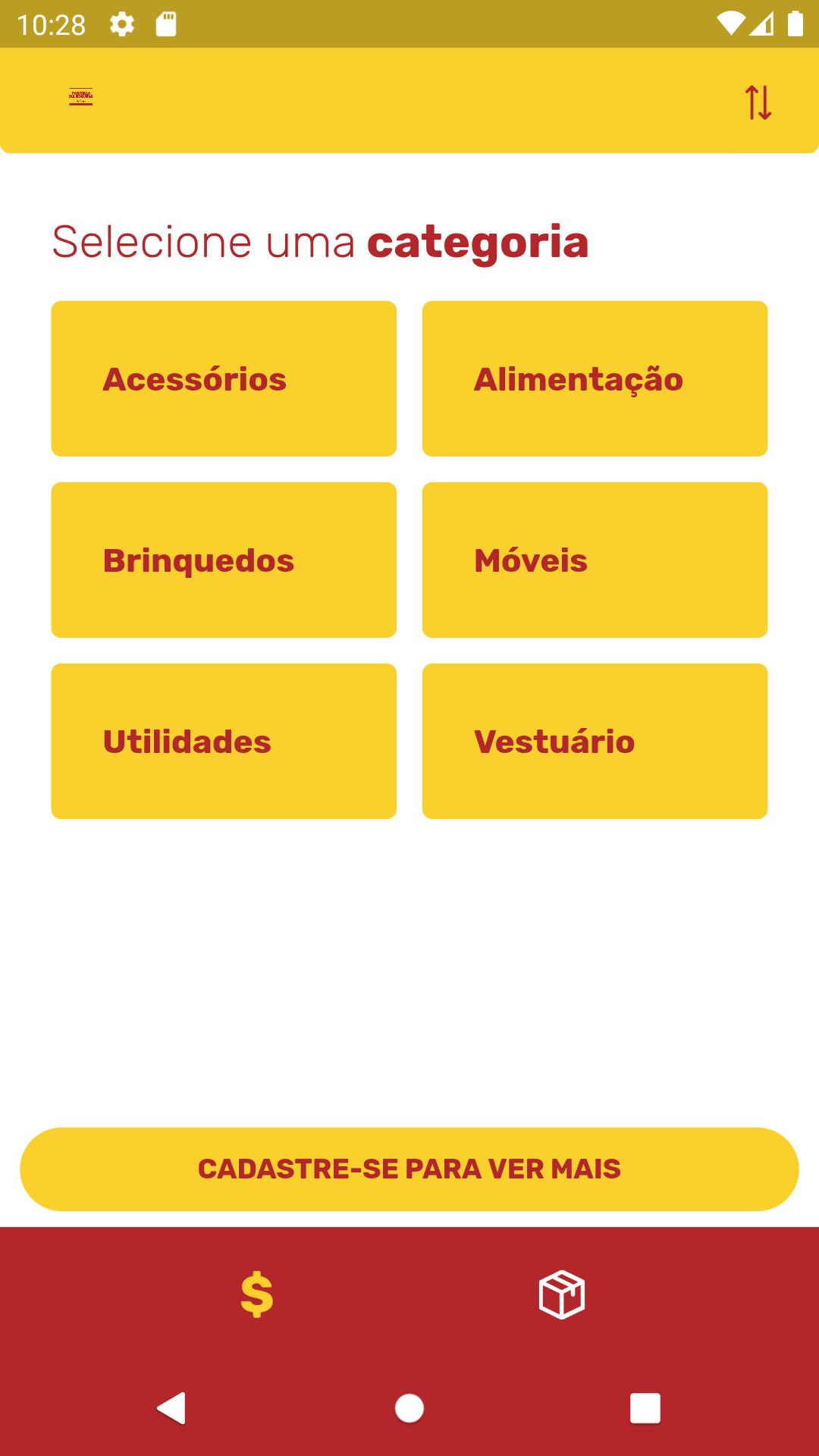819x1456 pixels.
Task: Tap the sort arrows icon
Action: pyautogui.click(x=758, y=102)
